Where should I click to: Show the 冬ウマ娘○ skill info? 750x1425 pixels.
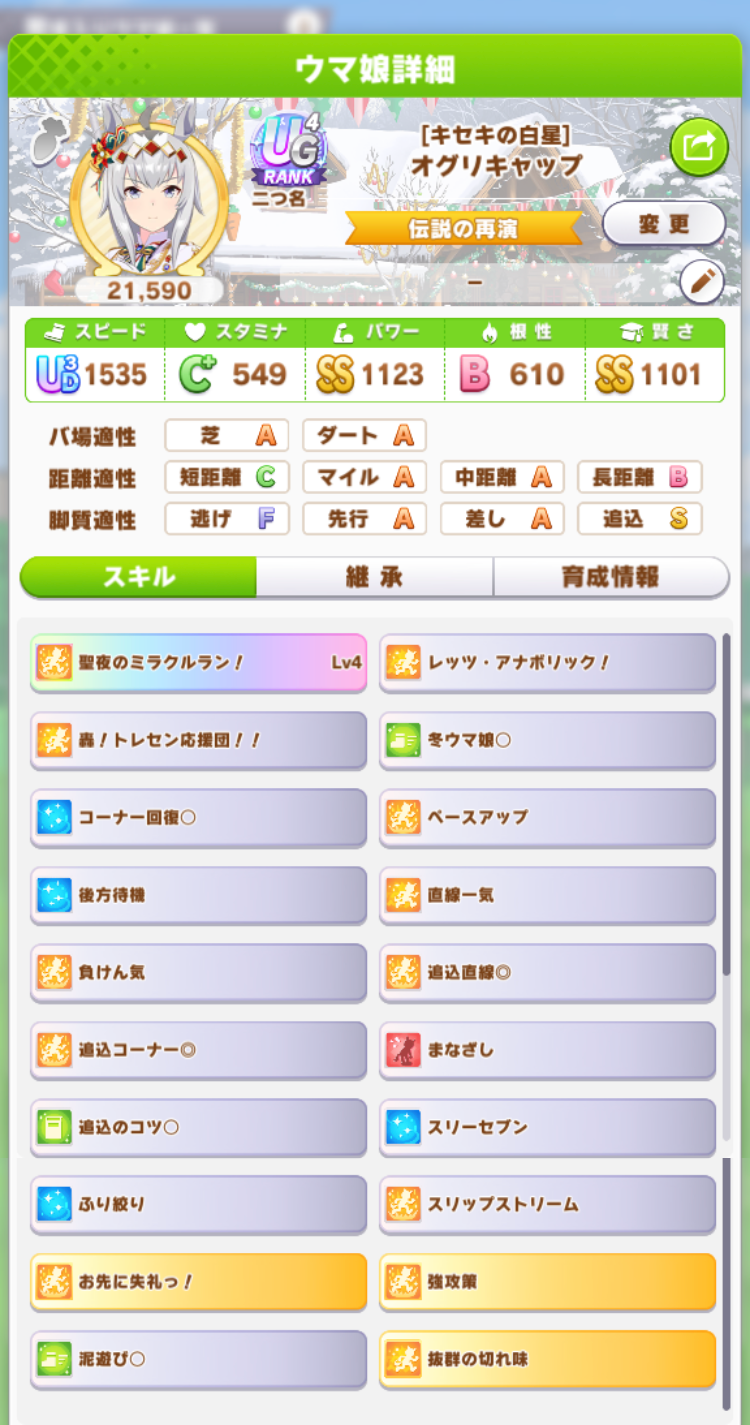pyautogui.click(x=547, y=740)
